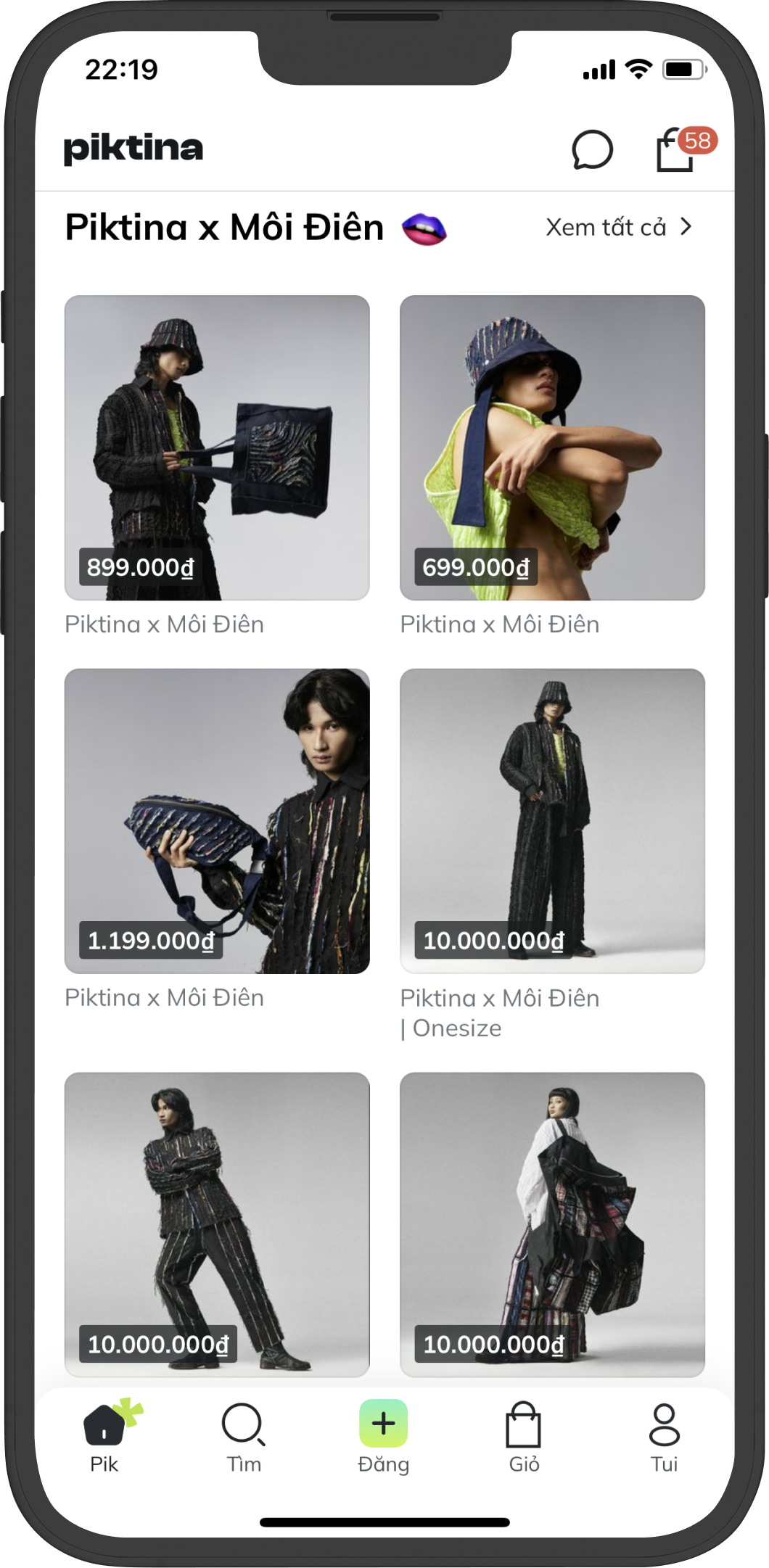Open the Piktina x Môi Điên Onesize product
Image resolution: width=769 pixels, height=1568 pixels.
tap(552, 821)
